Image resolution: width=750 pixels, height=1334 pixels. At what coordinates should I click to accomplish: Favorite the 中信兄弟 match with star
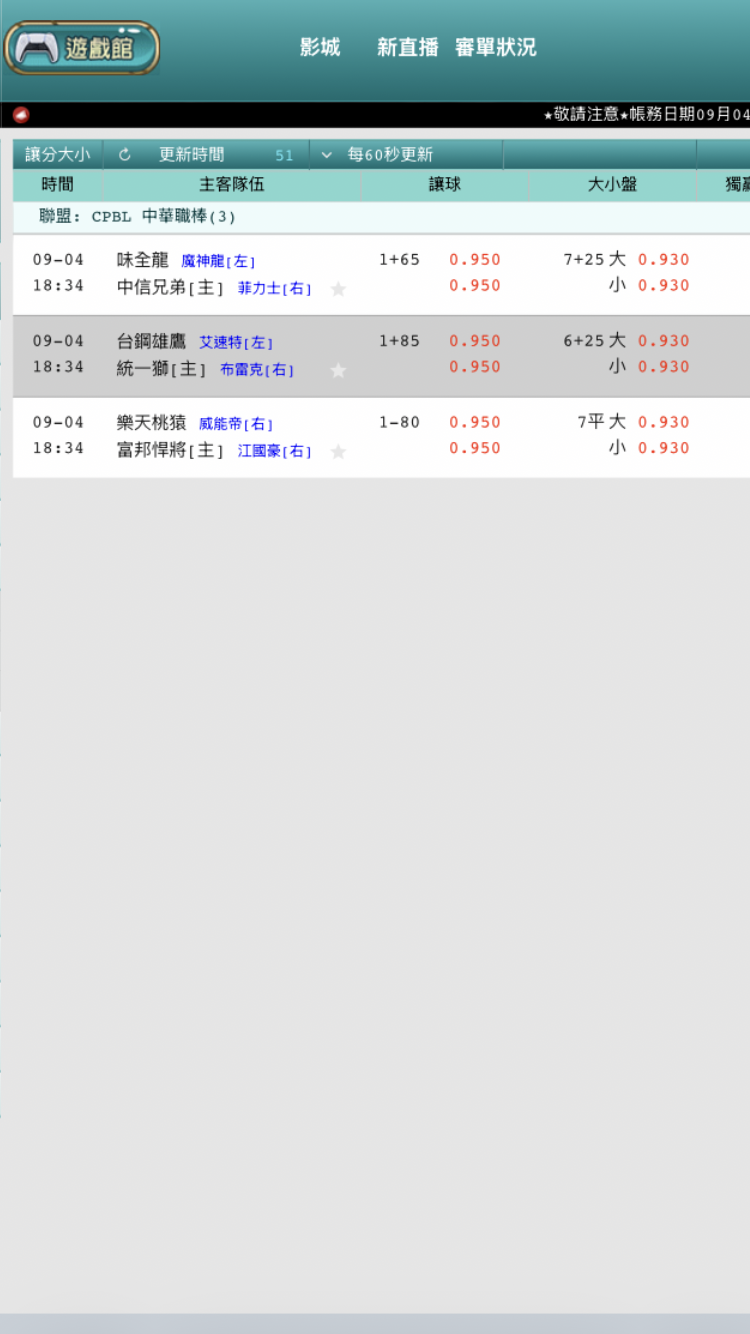click(x=338, y=289)
